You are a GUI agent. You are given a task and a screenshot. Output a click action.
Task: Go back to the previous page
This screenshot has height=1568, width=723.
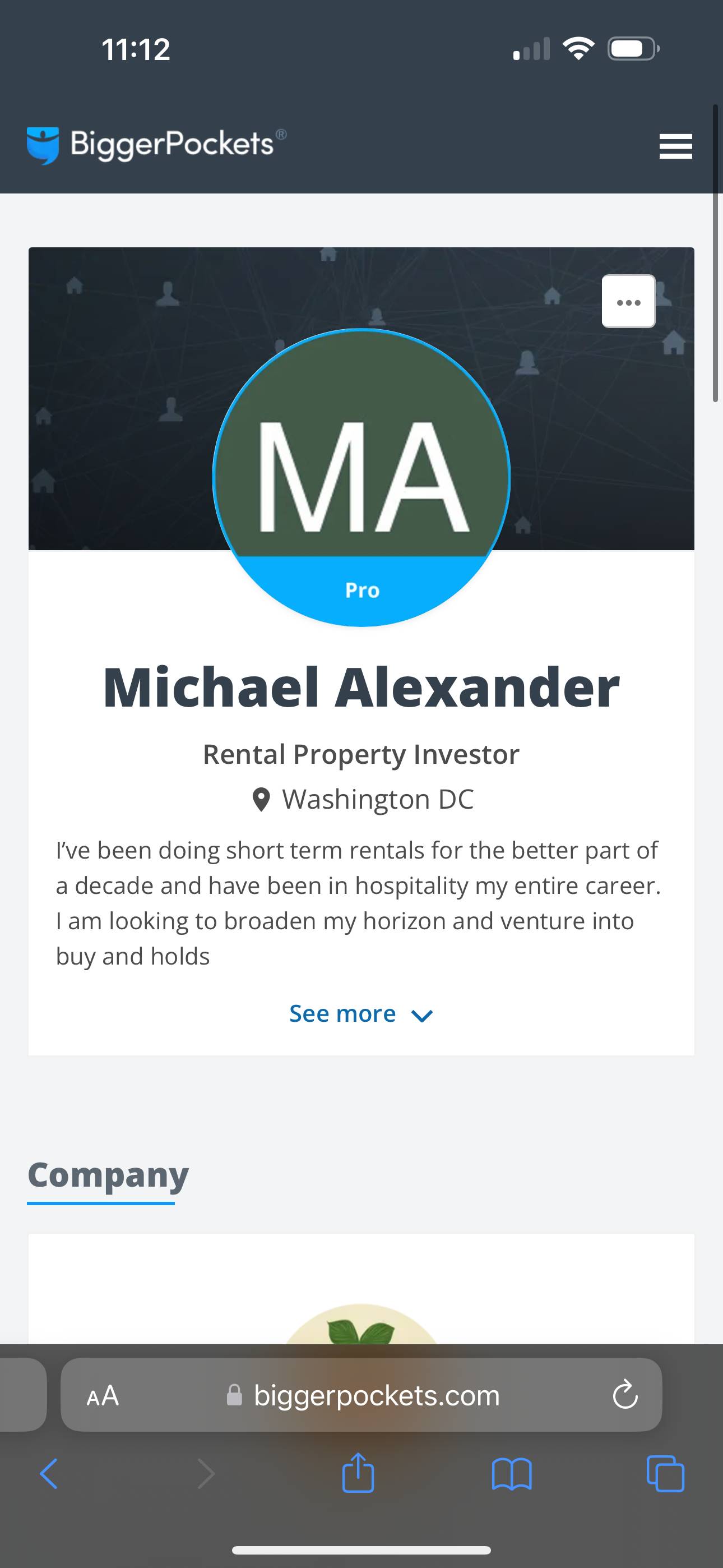tap(49, 1474)
